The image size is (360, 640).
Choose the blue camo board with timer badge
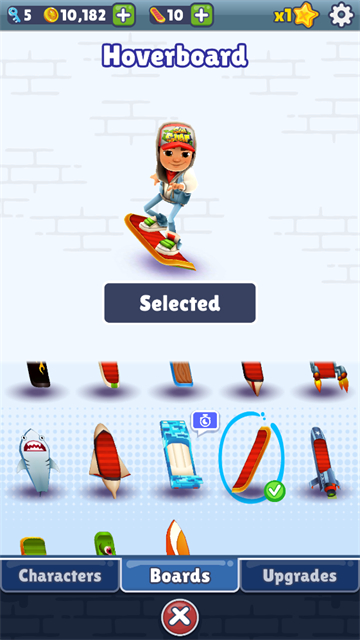[x=180, y=454]
